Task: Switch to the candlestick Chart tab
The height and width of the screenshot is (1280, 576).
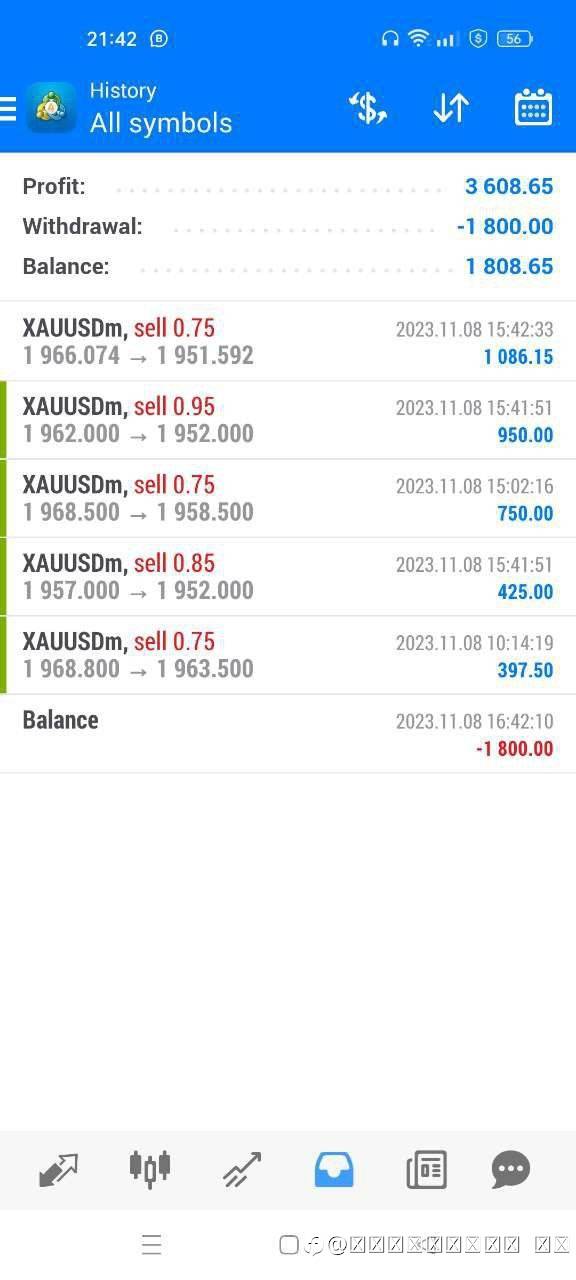Action: coord(150,1168)
